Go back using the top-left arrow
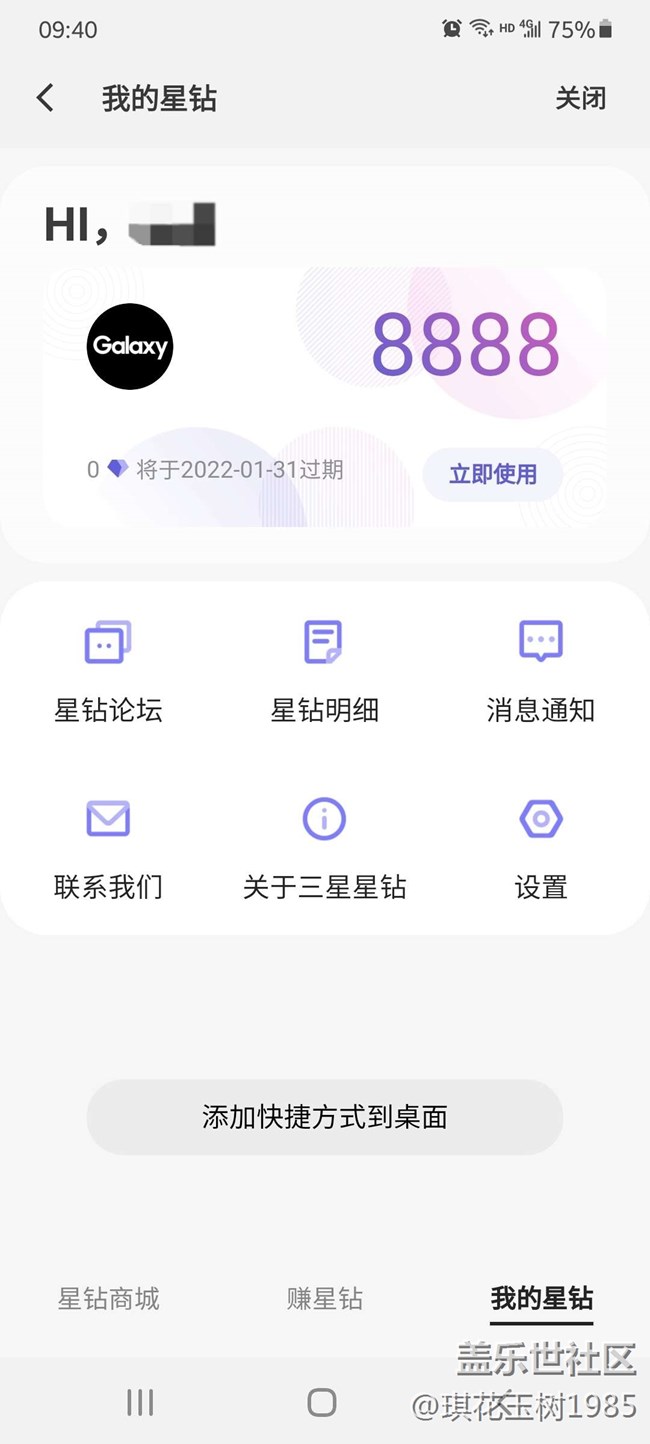 point(45,98)
